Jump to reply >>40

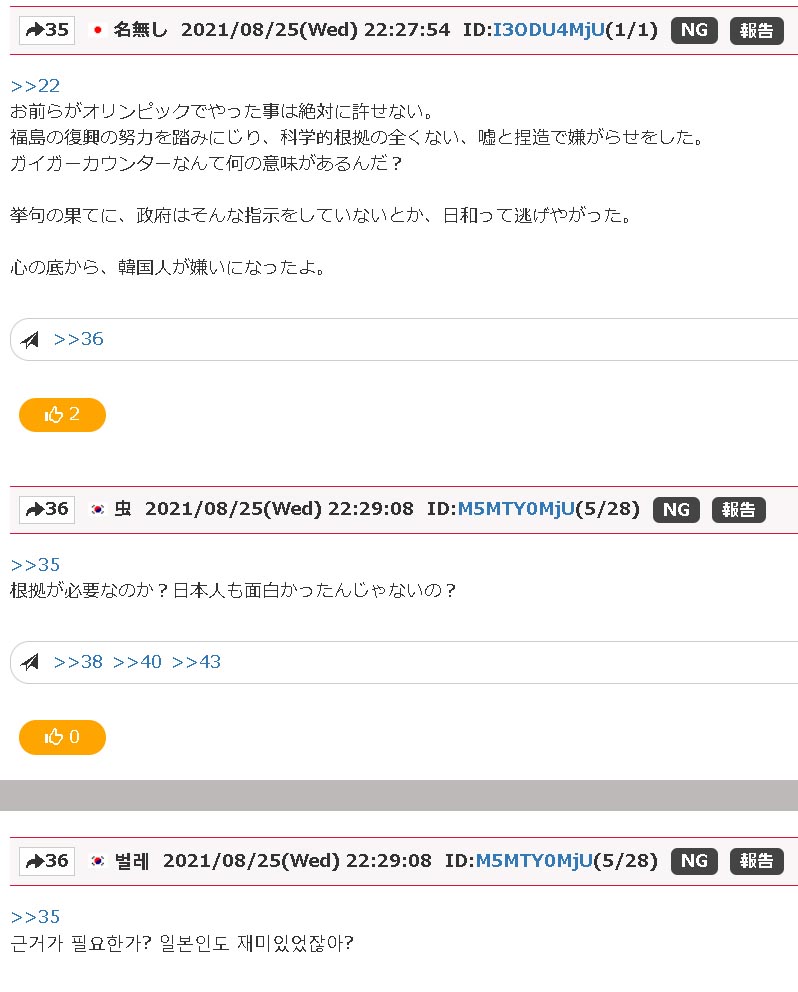(137, 662)
